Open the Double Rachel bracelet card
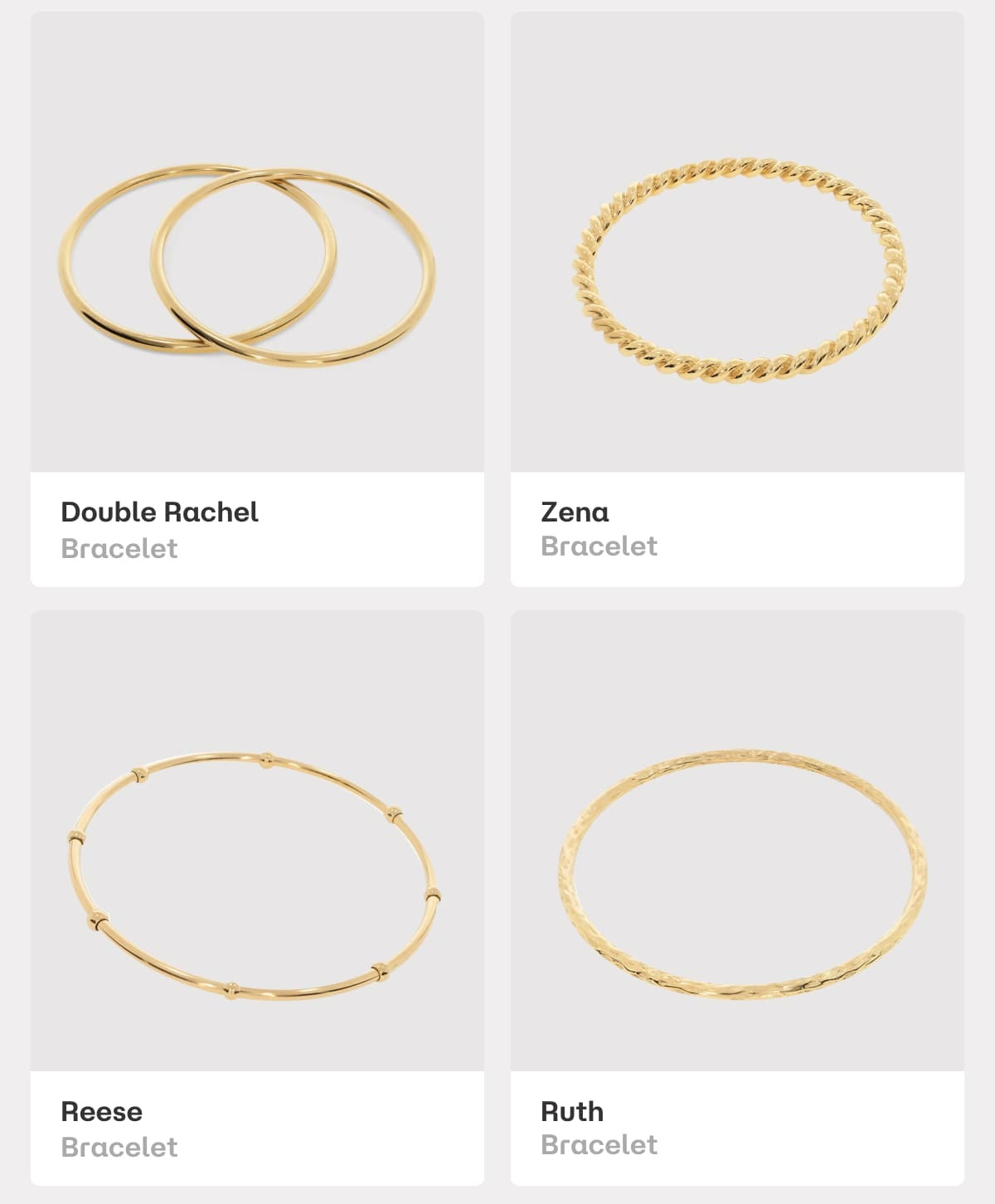995x1204 pixels. pyautogui.click(x=257, y=299)
